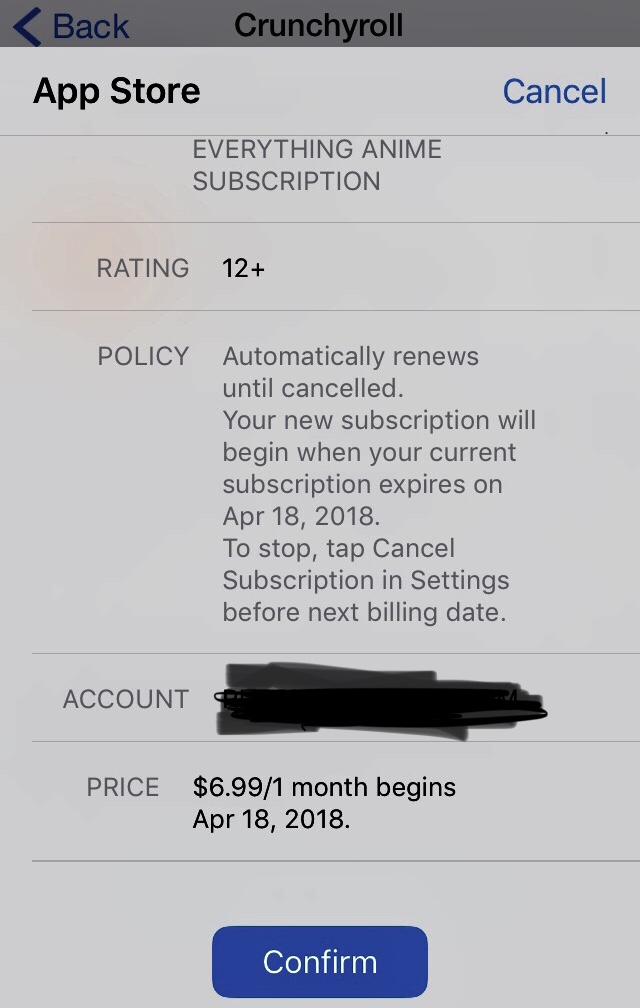Confirm the Crunchyroll subscription purchase
The width and height of the screenshot is (640, 1008).
pos(319,961)
